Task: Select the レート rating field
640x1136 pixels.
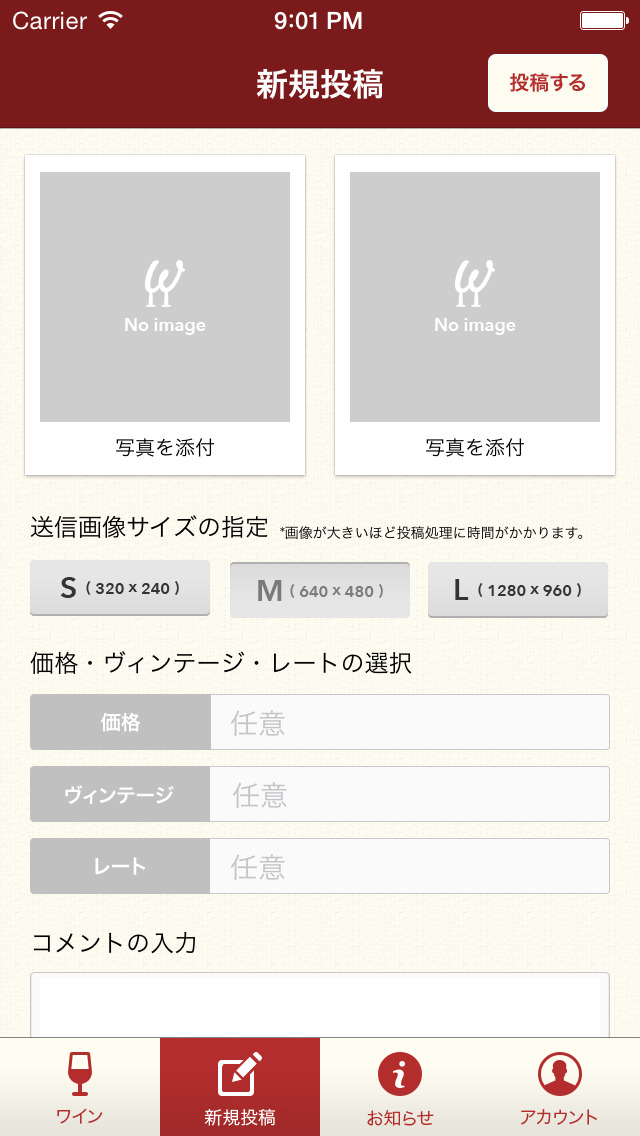Action: pyautogui.click(x=409, y=866)
